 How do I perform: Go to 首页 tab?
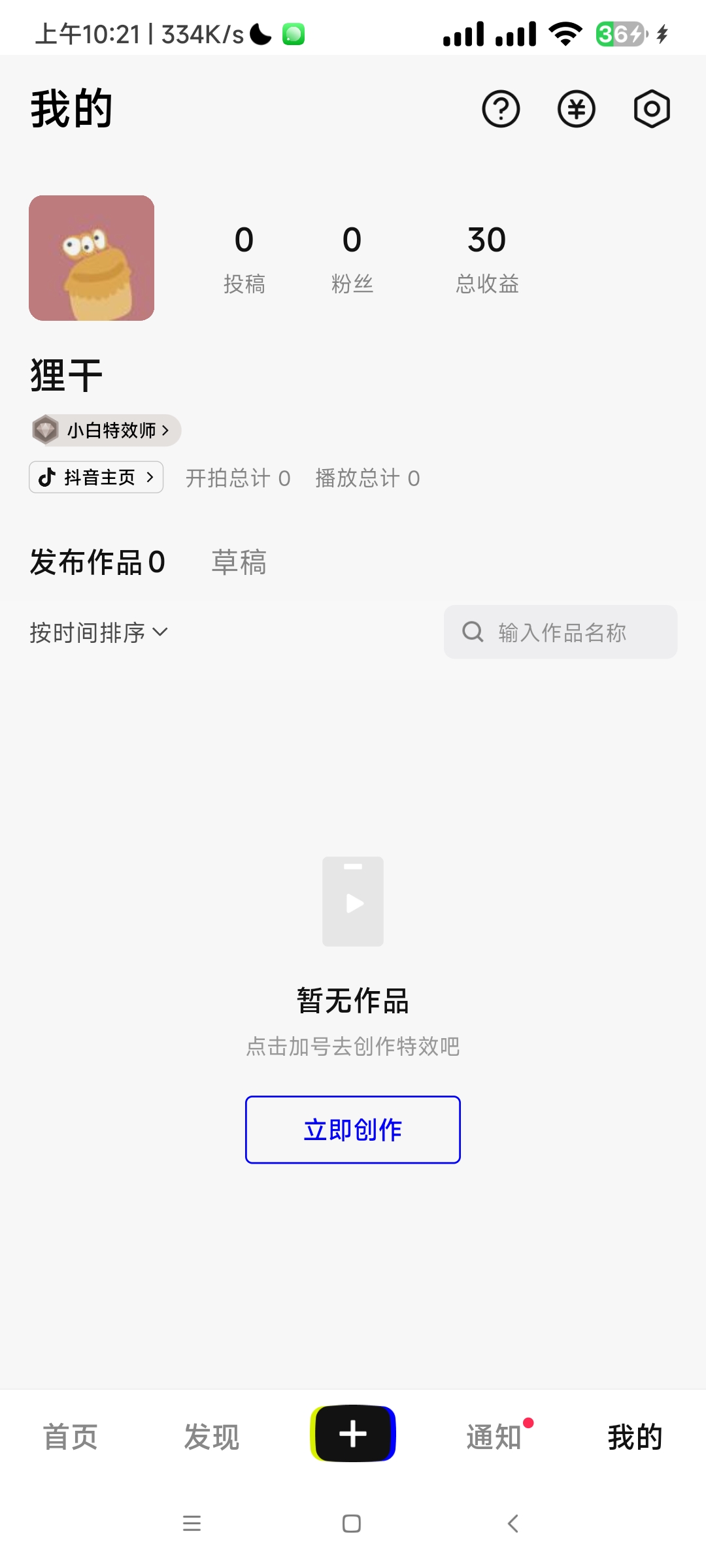click(71, 1437)
